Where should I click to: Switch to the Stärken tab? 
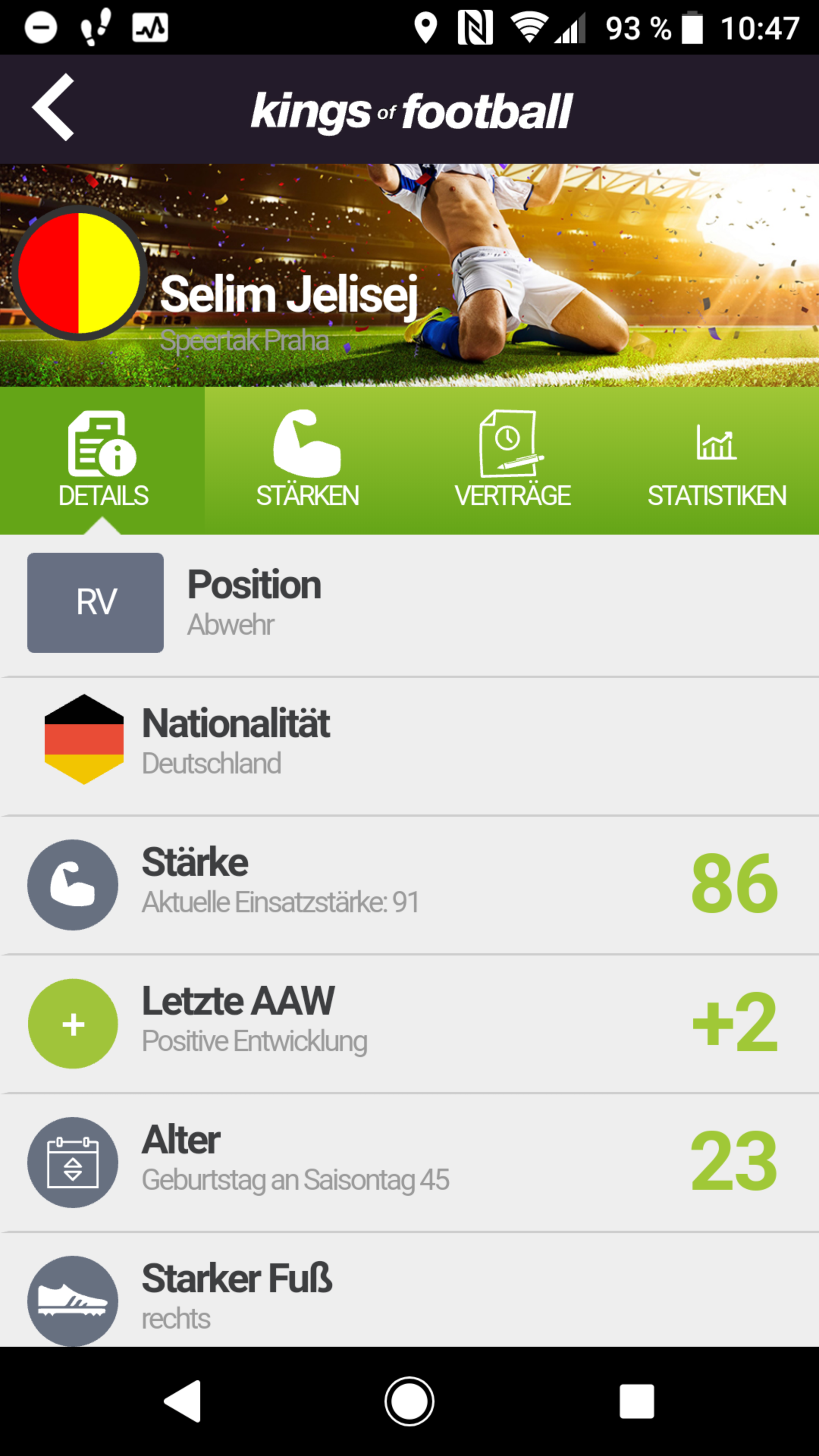(308, 461)
